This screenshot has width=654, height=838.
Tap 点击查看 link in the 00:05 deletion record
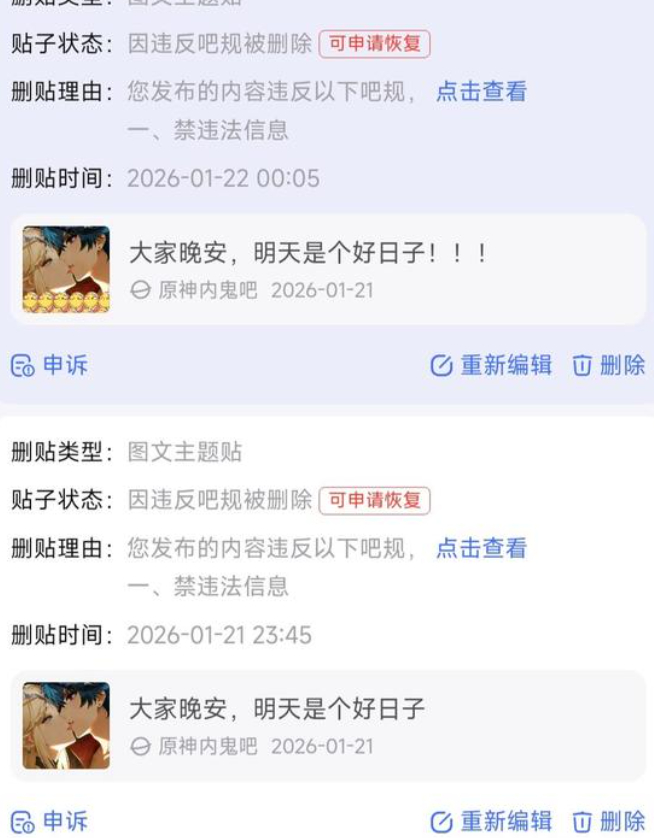(481, 92)
